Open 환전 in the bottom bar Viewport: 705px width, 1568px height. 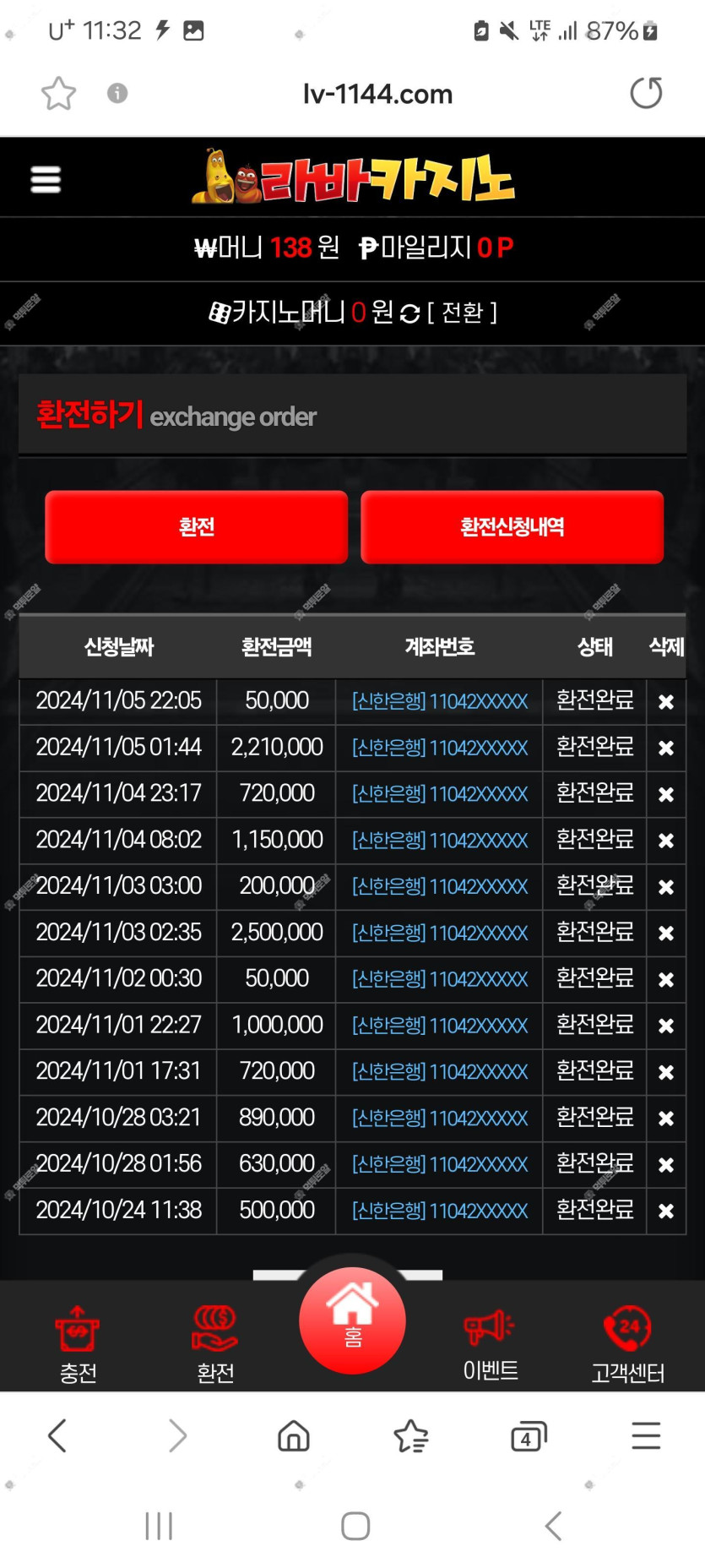[215, 1344]
